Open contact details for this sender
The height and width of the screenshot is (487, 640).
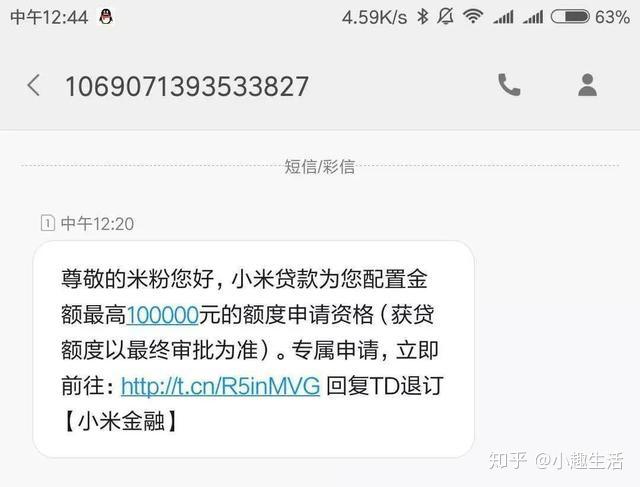pos(587,86)
